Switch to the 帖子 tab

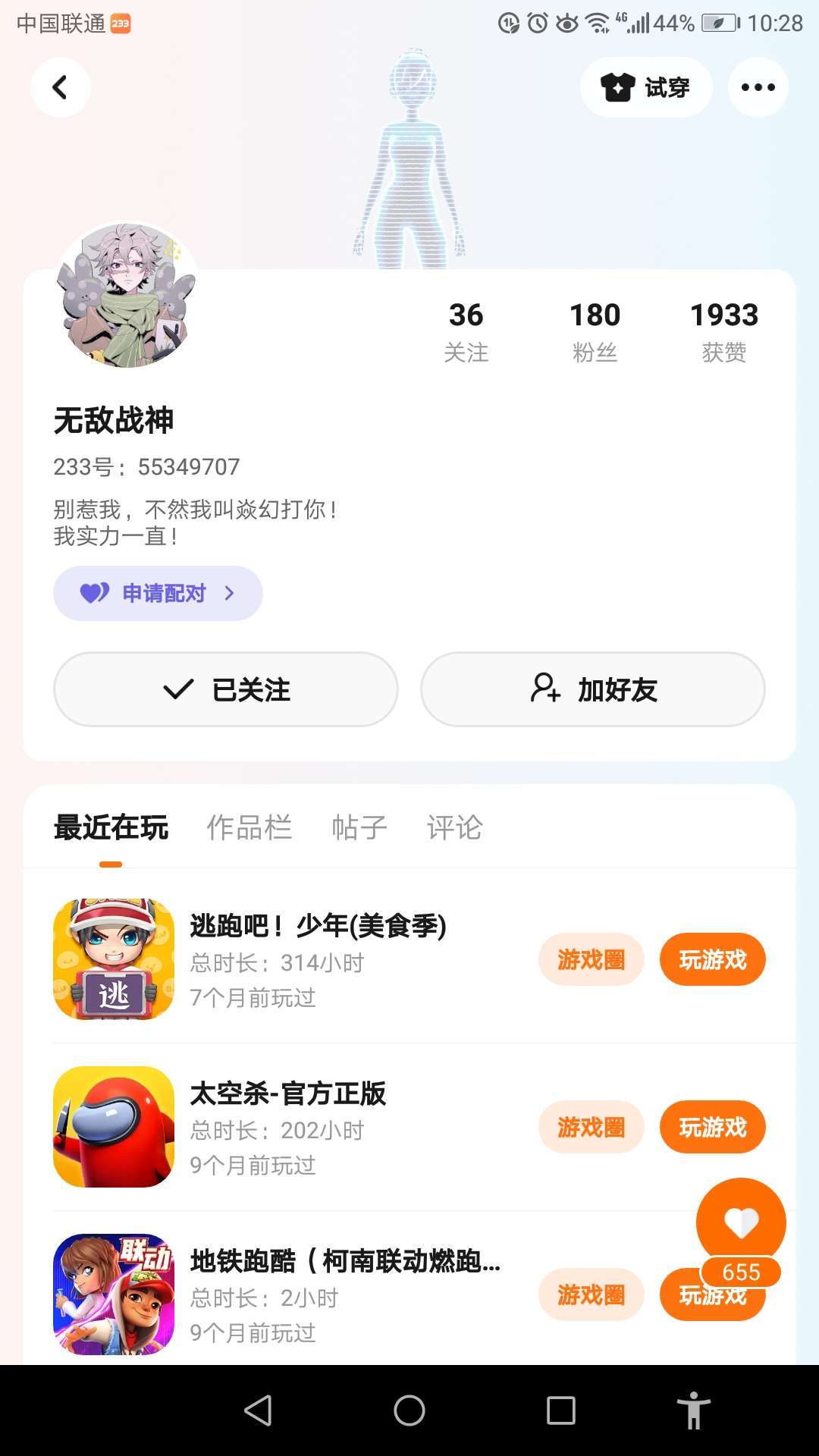359,827
